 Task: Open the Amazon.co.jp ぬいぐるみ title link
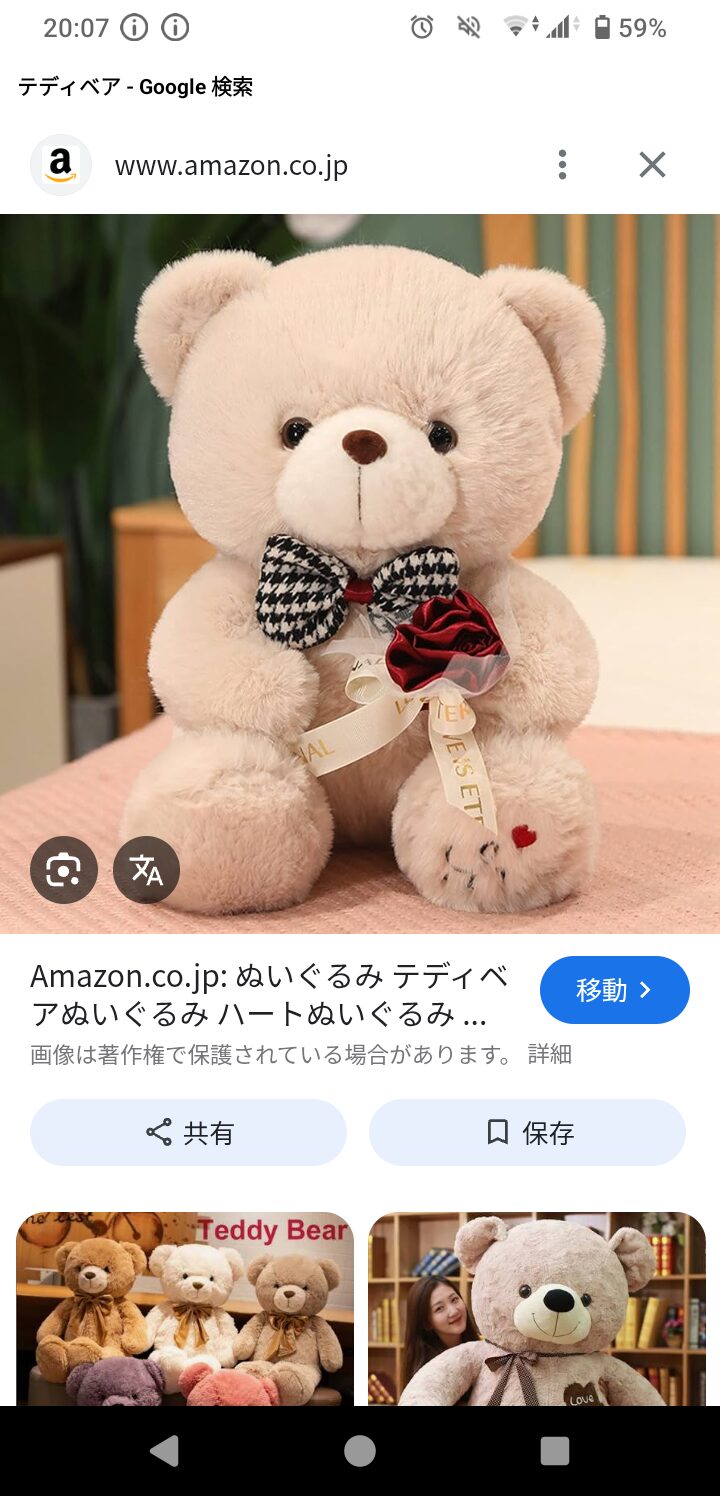(268, 995)
